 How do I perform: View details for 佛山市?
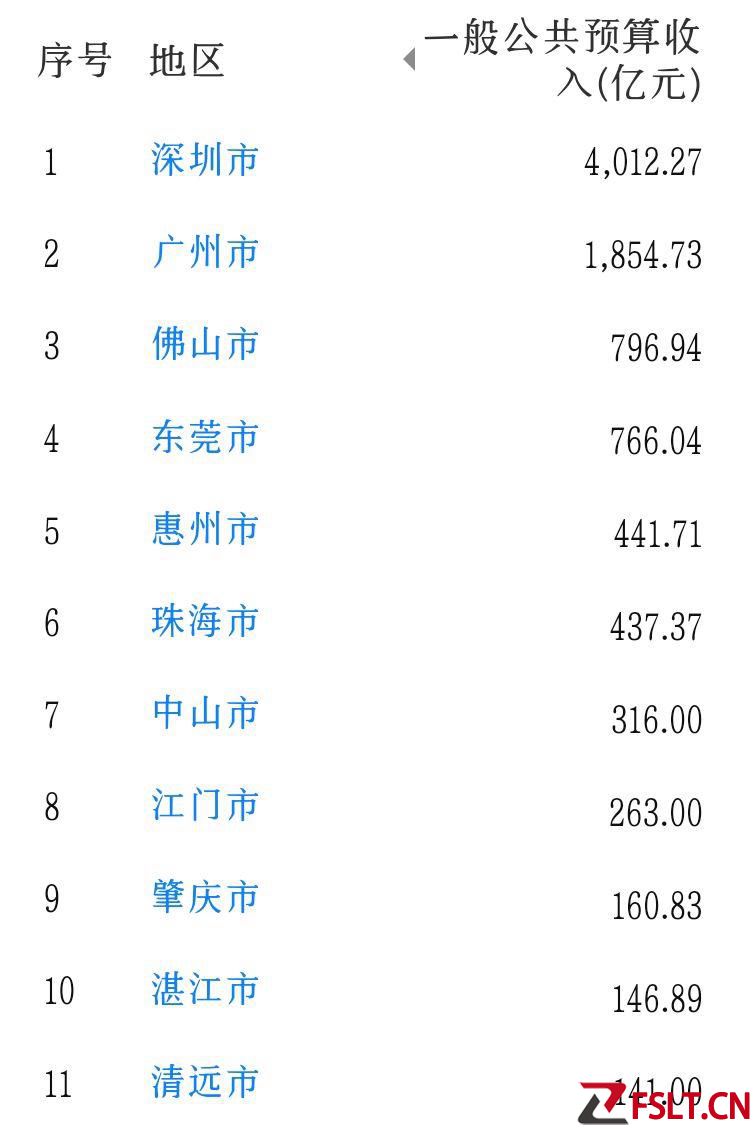tap(205, 345)
